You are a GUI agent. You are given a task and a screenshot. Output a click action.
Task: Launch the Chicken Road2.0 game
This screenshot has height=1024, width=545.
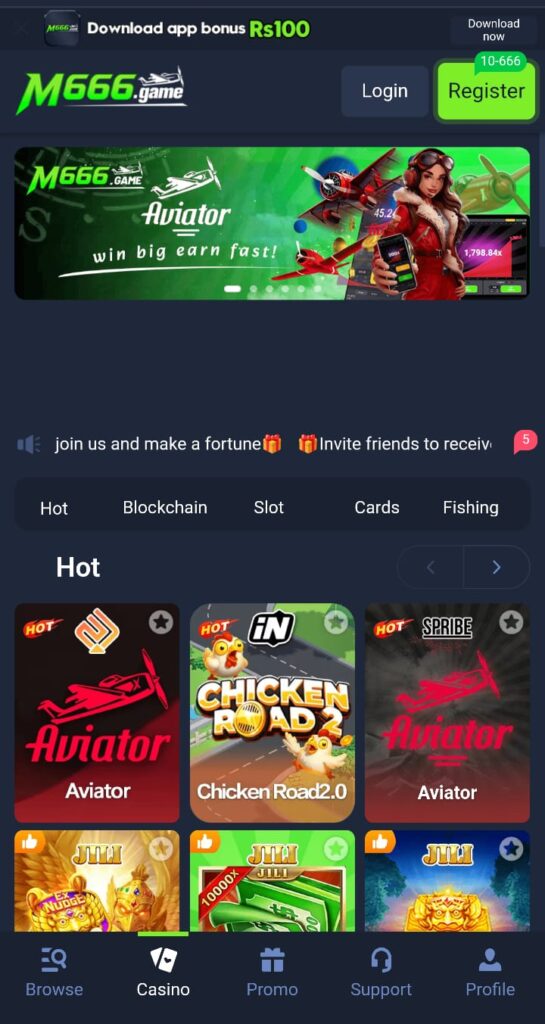(272, 712)
